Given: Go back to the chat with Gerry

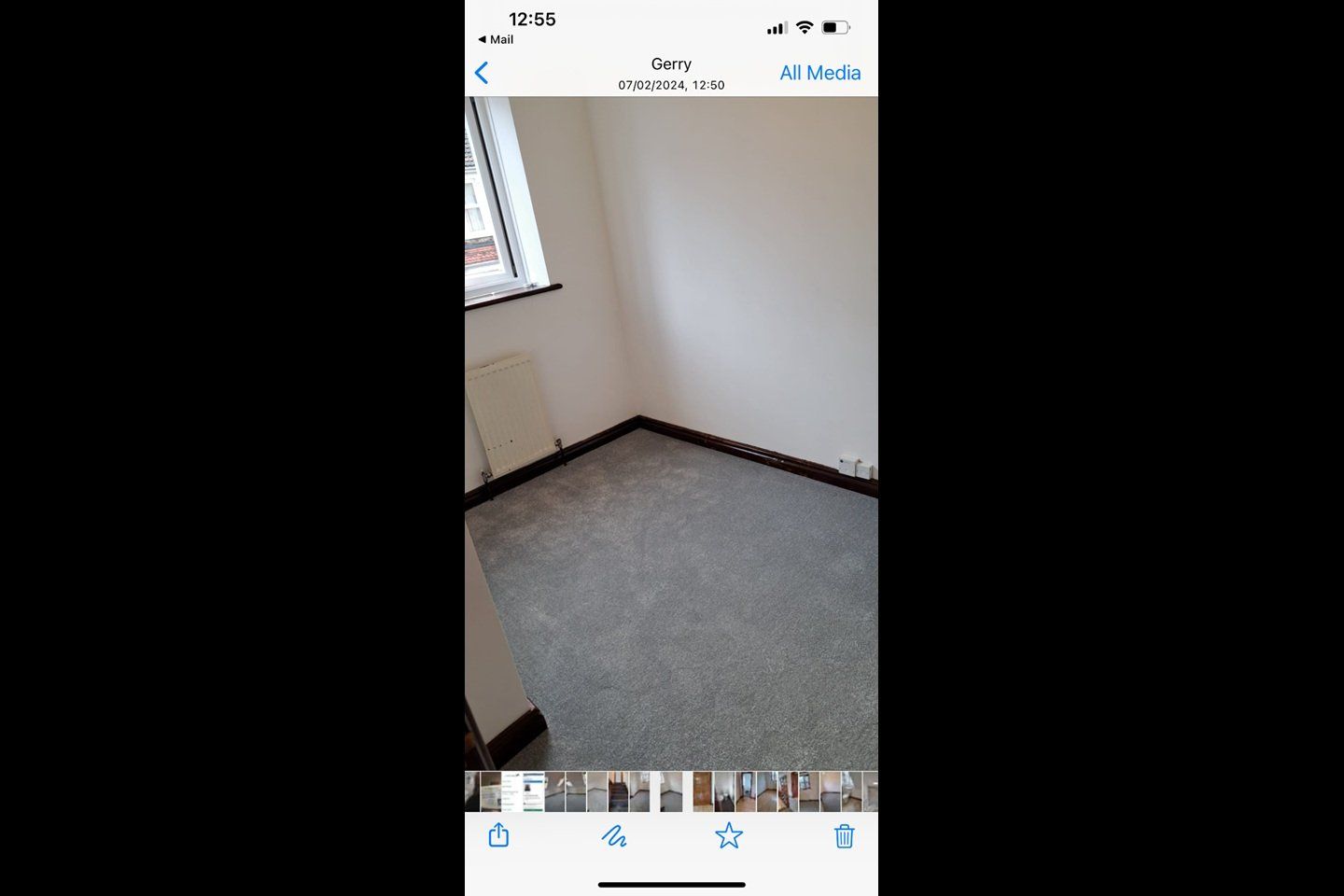Looking at the screenshot, I should pos(482,73).
